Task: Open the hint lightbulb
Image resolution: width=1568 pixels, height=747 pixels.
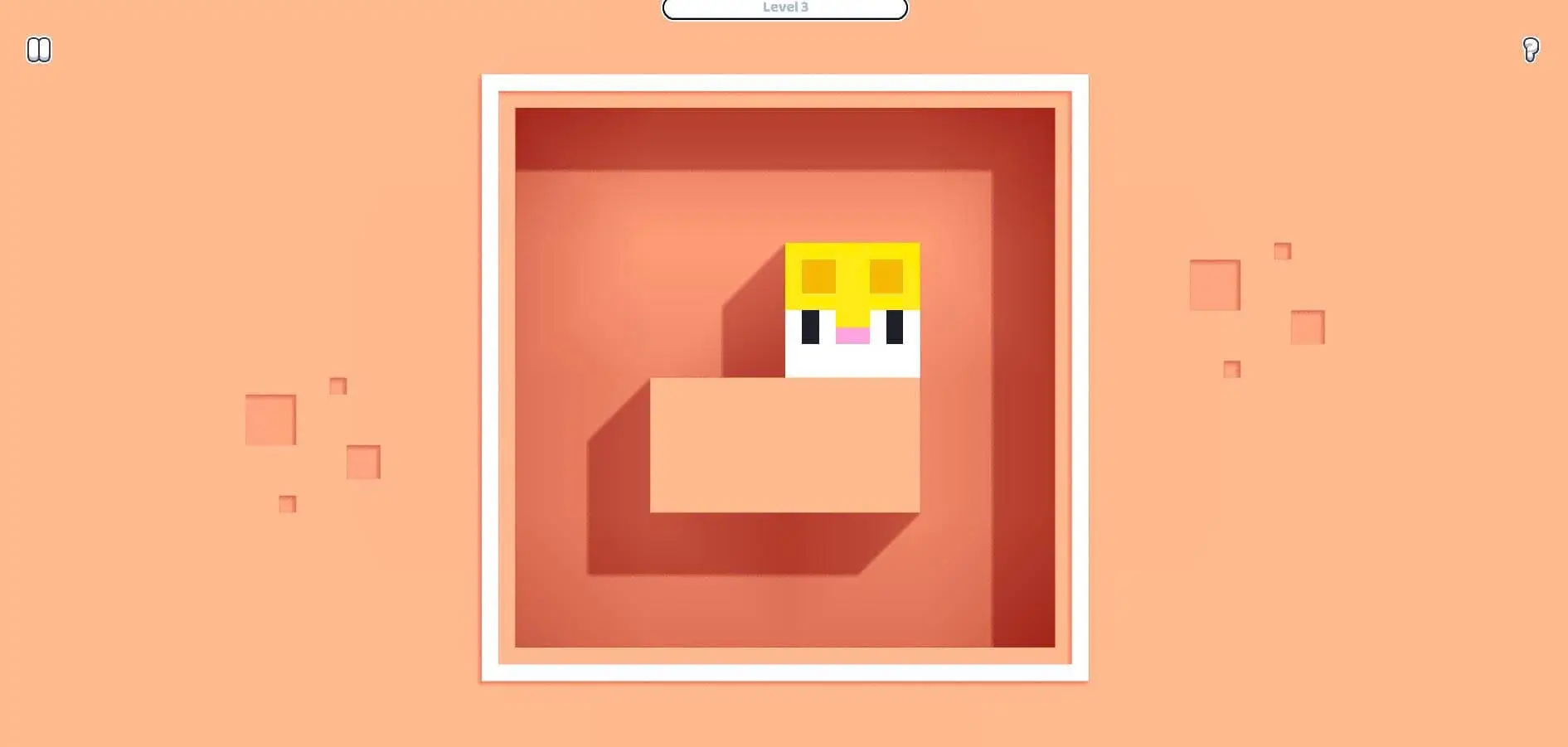Action: click(1531, 50)
